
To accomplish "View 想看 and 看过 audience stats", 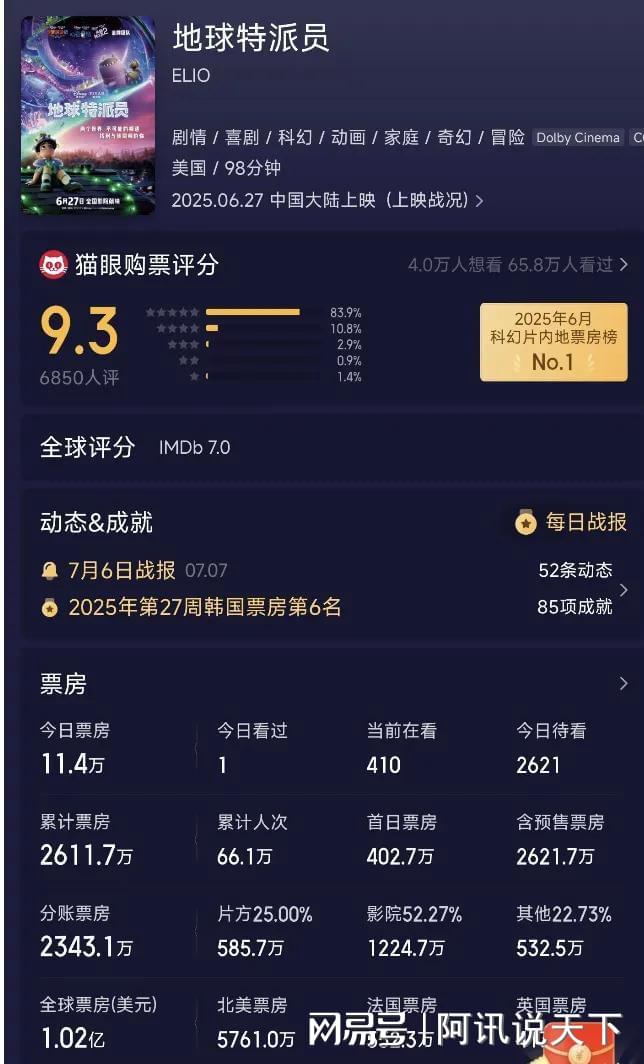I will pyautogui.click(x=517, y=265).
